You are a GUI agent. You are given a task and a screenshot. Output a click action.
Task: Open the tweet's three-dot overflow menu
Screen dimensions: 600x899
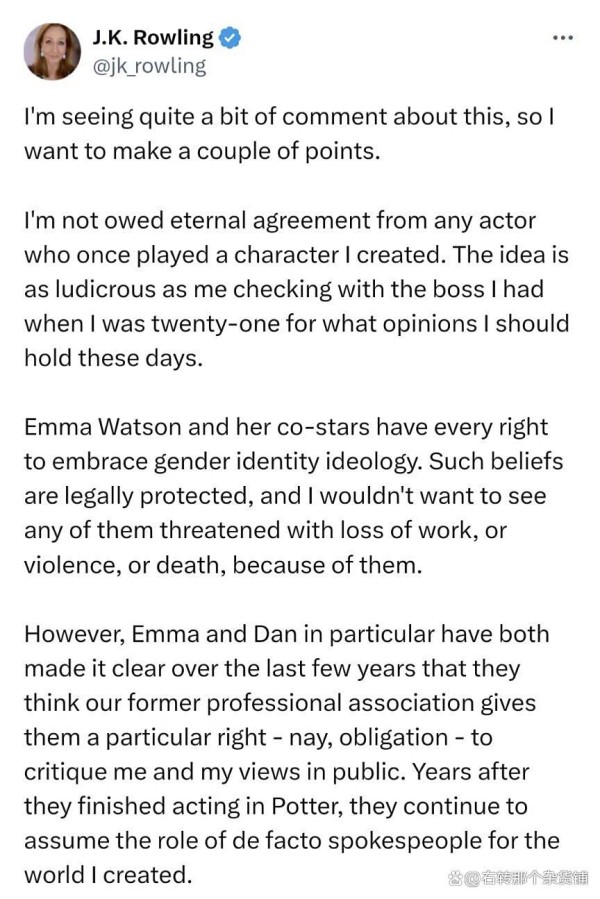563,38
